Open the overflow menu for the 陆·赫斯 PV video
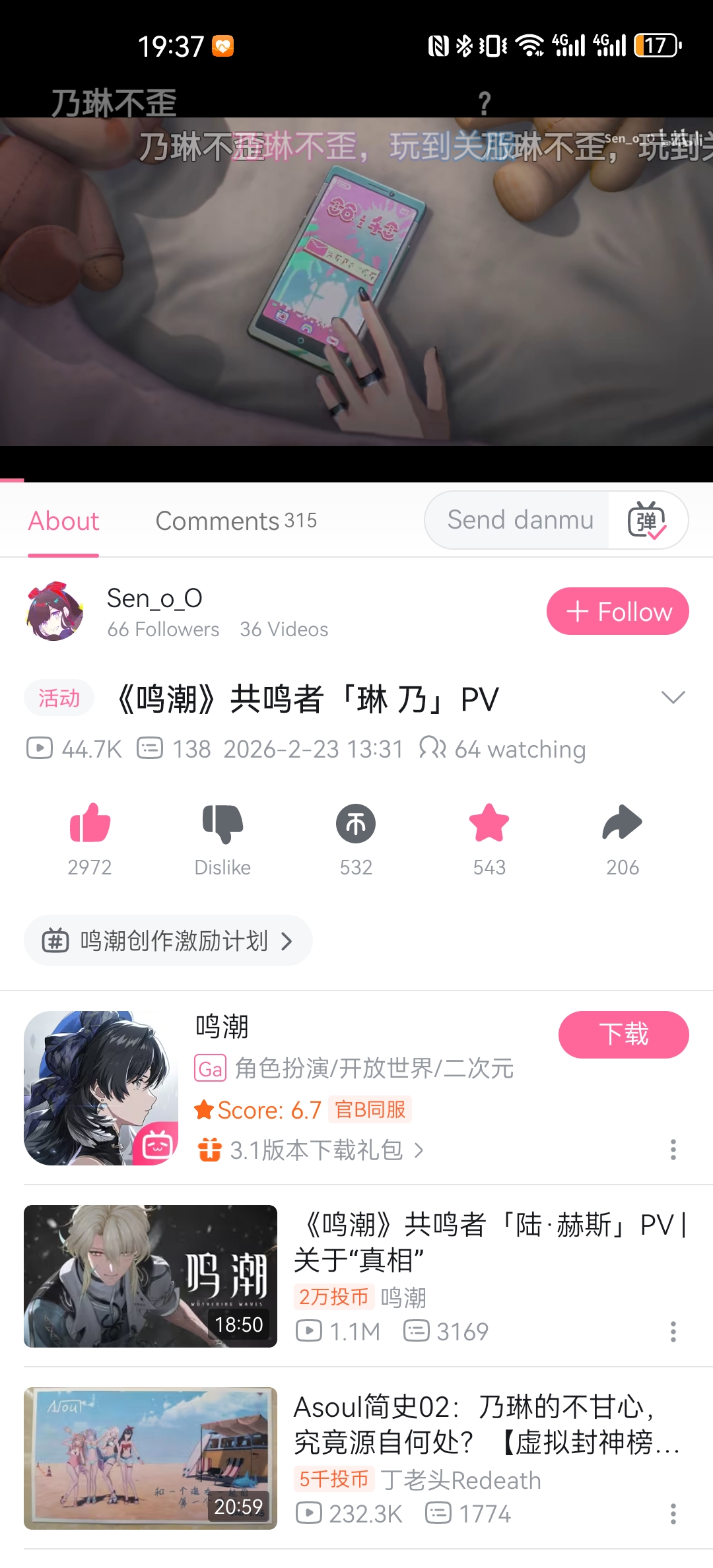Image resolution: width=713 pixels, height=1568 pixels. (673, 1332)
